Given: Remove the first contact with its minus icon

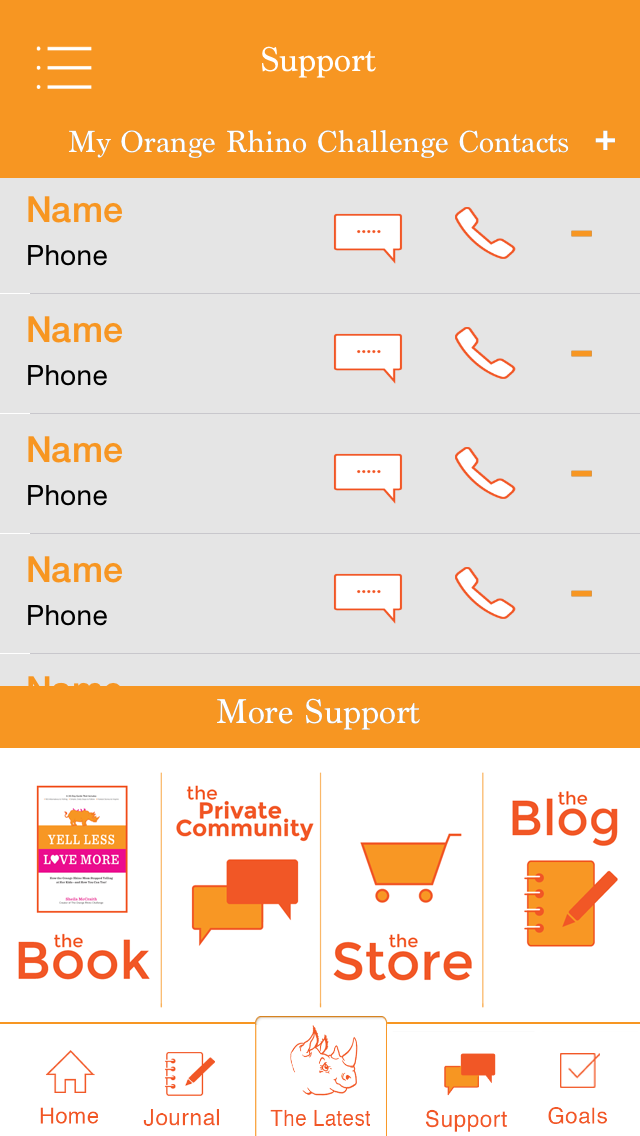Looking at the screenshot, I should 581,234.
